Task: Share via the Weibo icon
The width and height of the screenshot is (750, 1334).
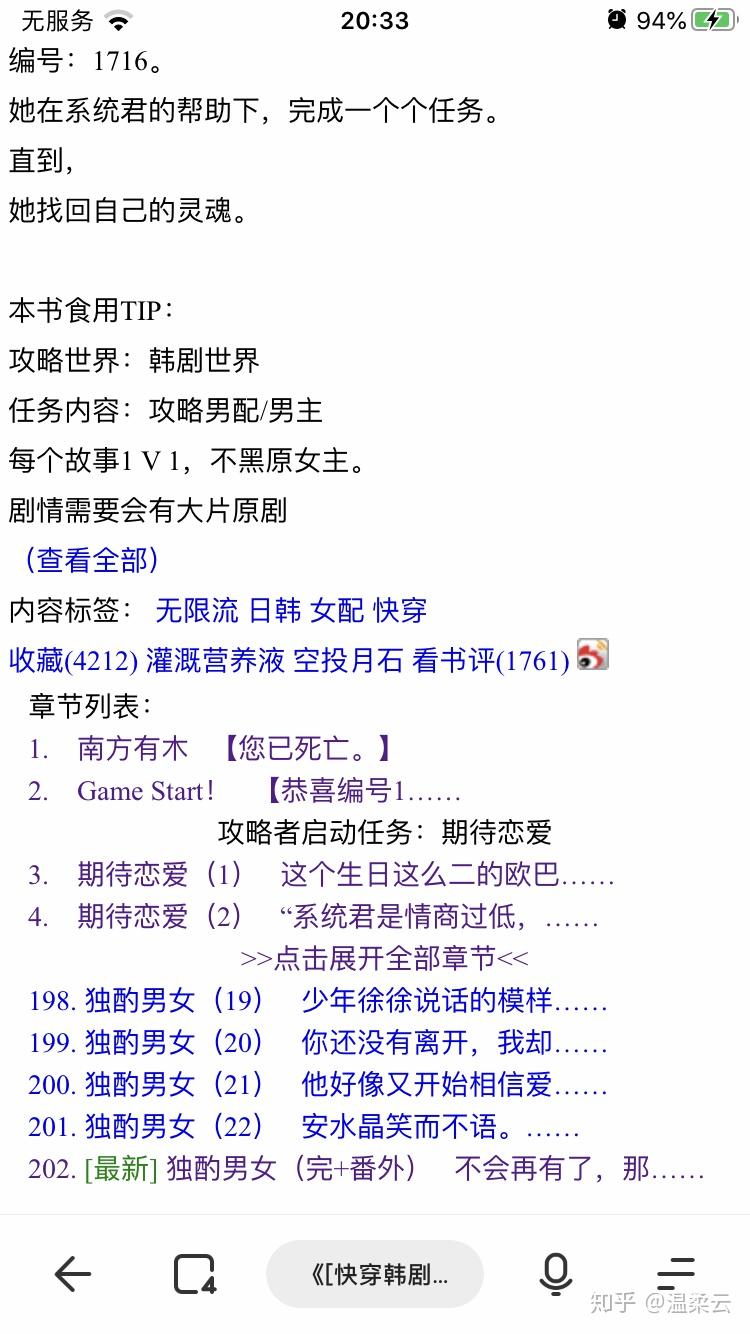Action: [x=593, y=654]
